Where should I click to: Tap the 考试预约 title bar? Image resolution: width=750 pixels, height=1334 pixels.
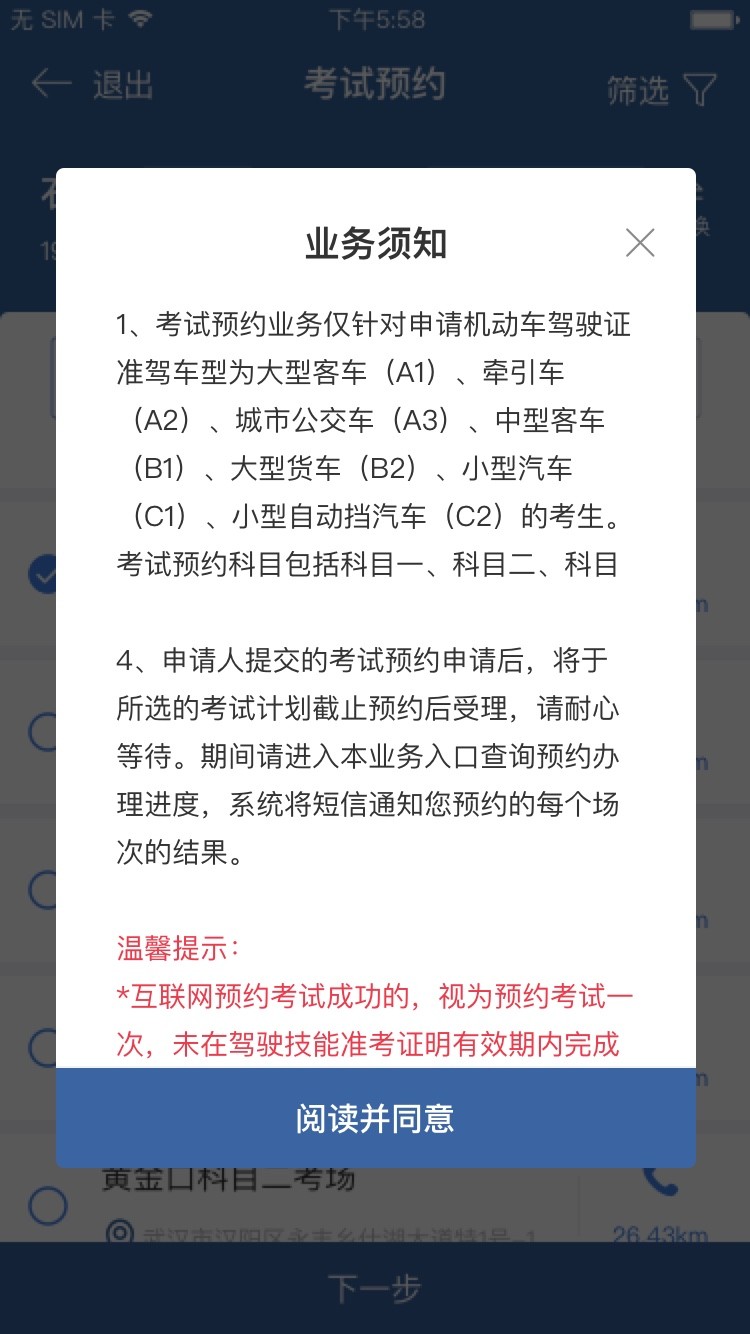pyautogui.click(x=375, y=85)
